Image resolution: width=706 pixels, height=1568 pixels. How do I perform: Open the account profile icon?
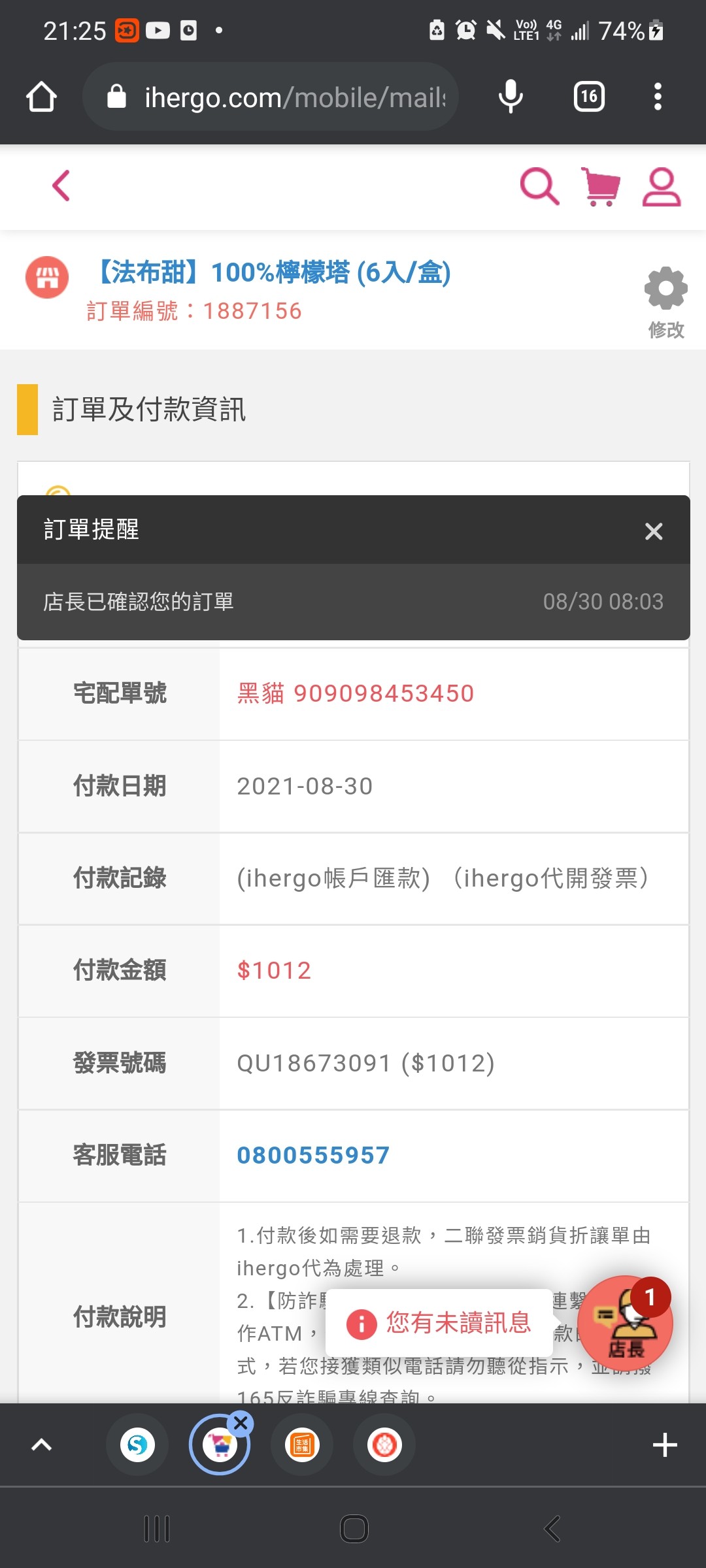[661, 187]
